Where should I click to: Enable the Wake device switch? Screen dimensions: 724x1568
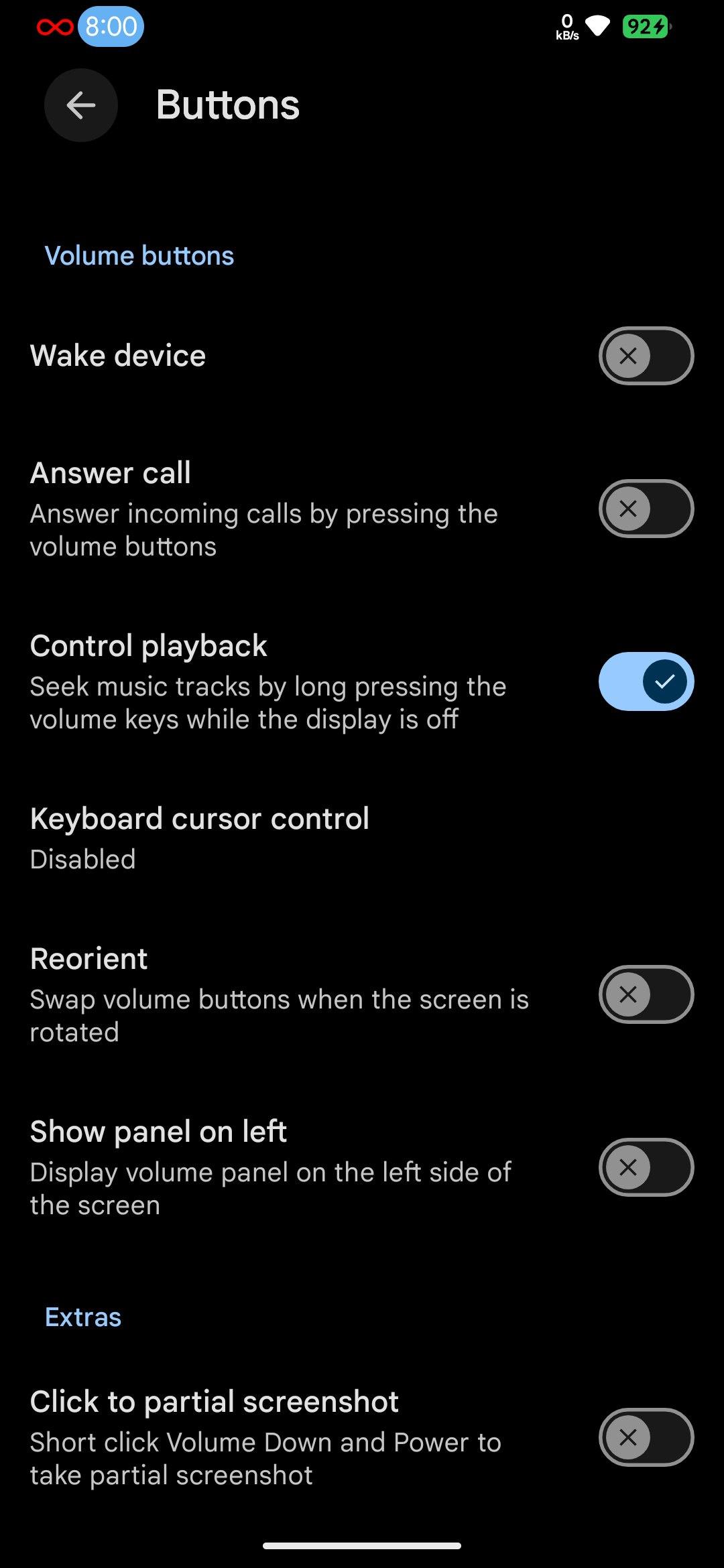646,356
